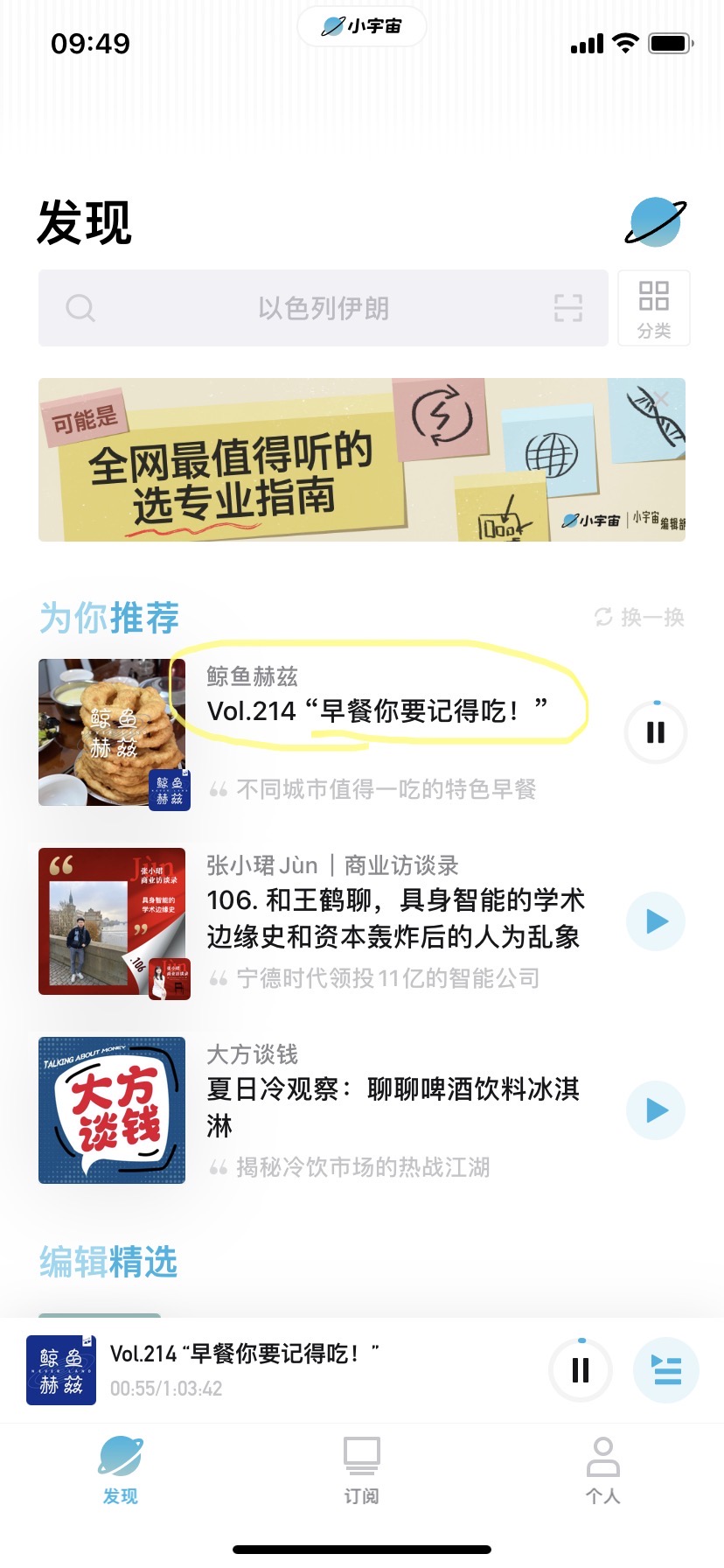Play the 大方谈钱 夏日冷观察 episode
This screenshot has width=724, height=1568.
(x=656, y=1110)
